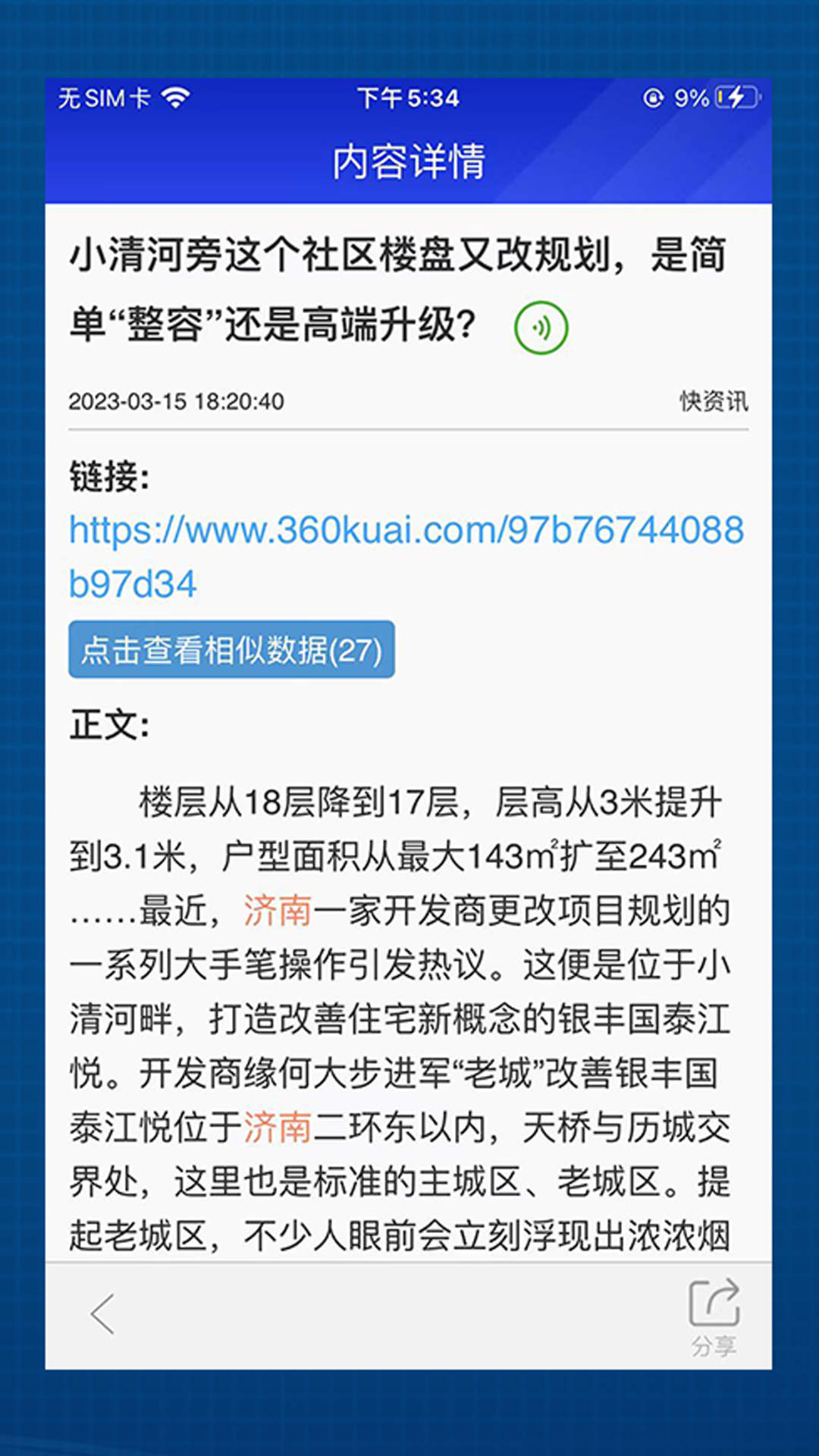Tap the 内容详情 title bar

click(x=409, y=160)
